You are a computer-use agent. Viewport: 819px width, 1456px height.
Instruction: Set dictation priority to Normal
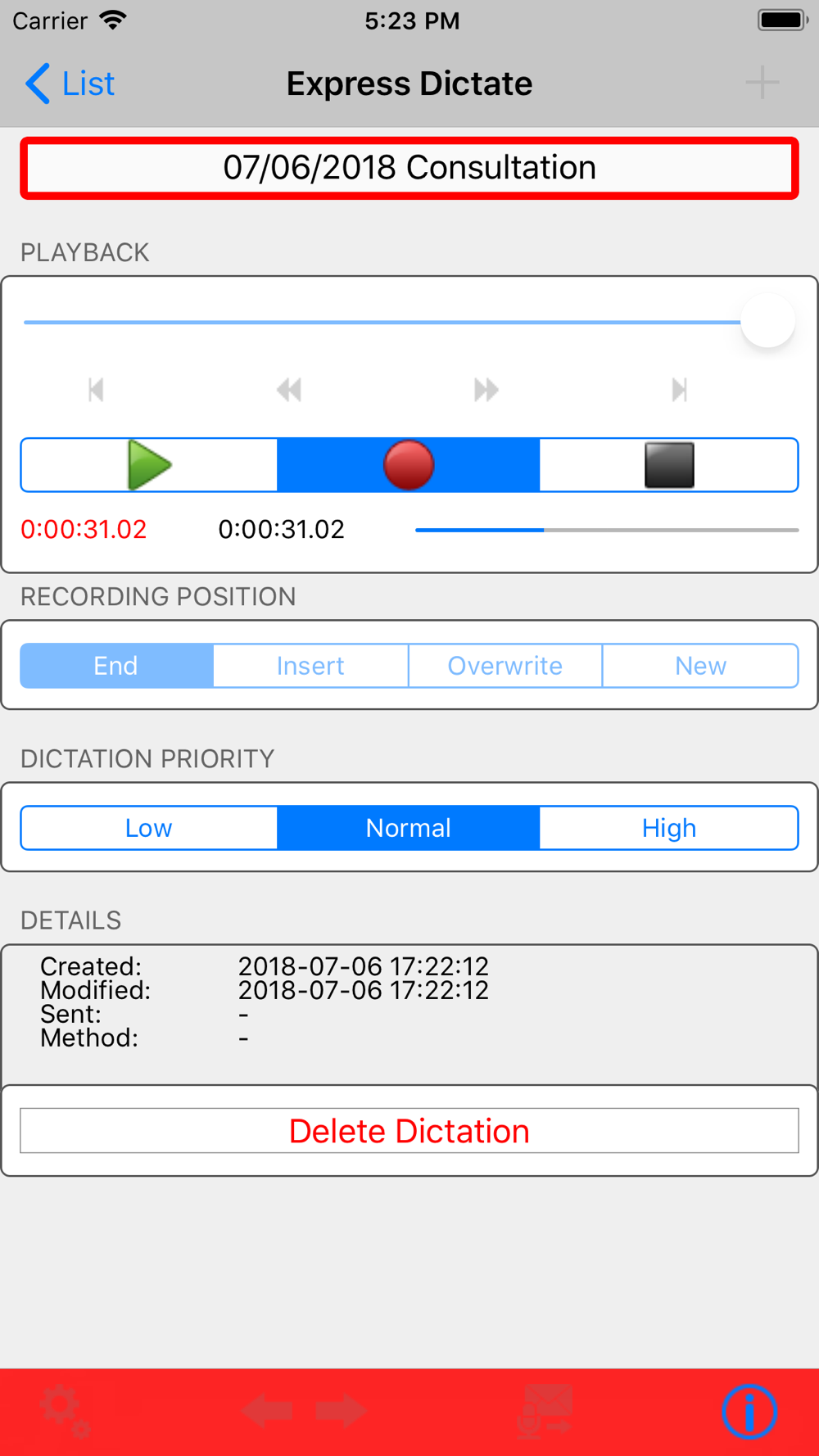409,828
